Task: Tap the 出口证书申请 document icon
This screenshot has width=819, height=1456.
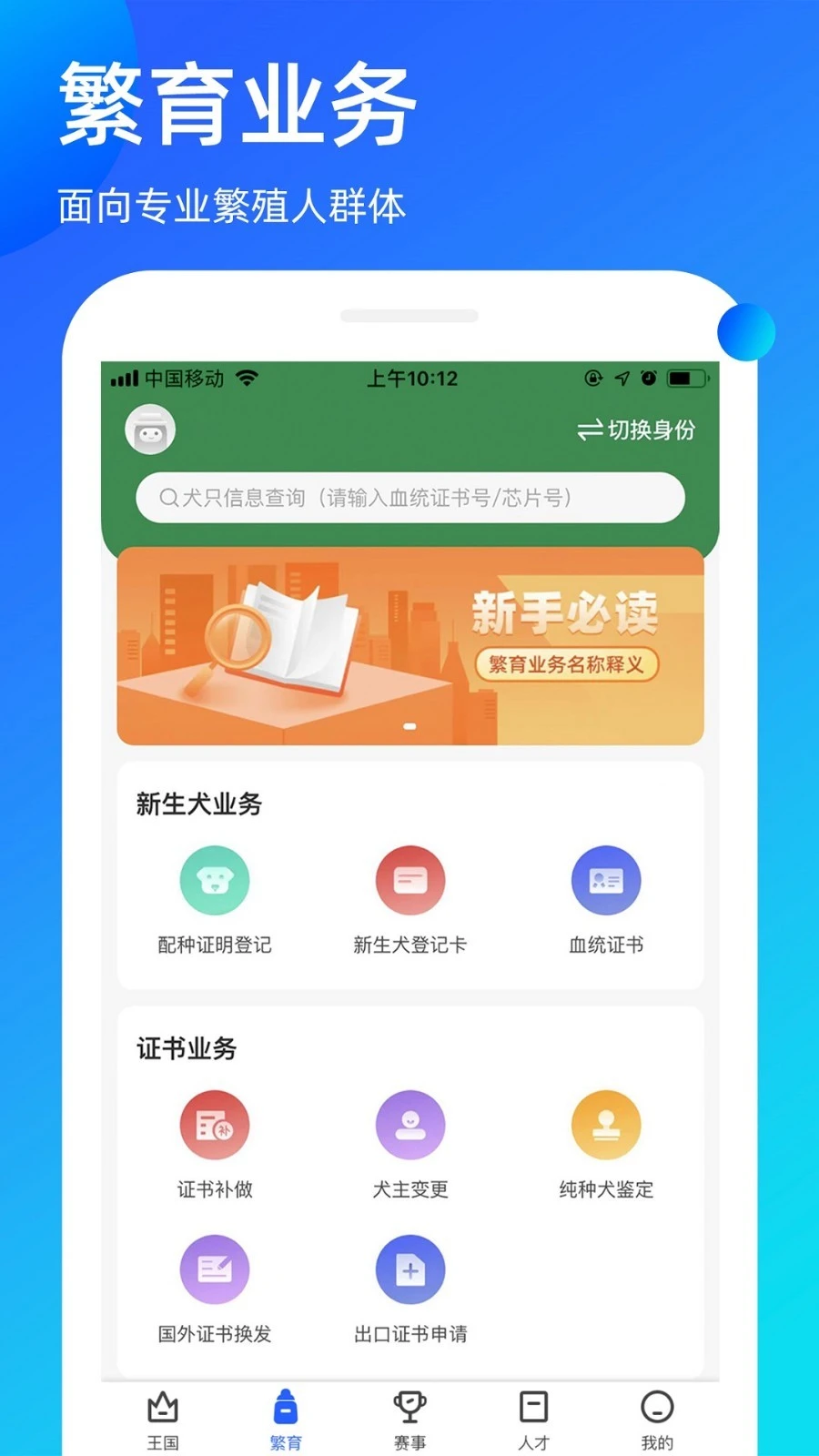Action: pos(410,1269)
